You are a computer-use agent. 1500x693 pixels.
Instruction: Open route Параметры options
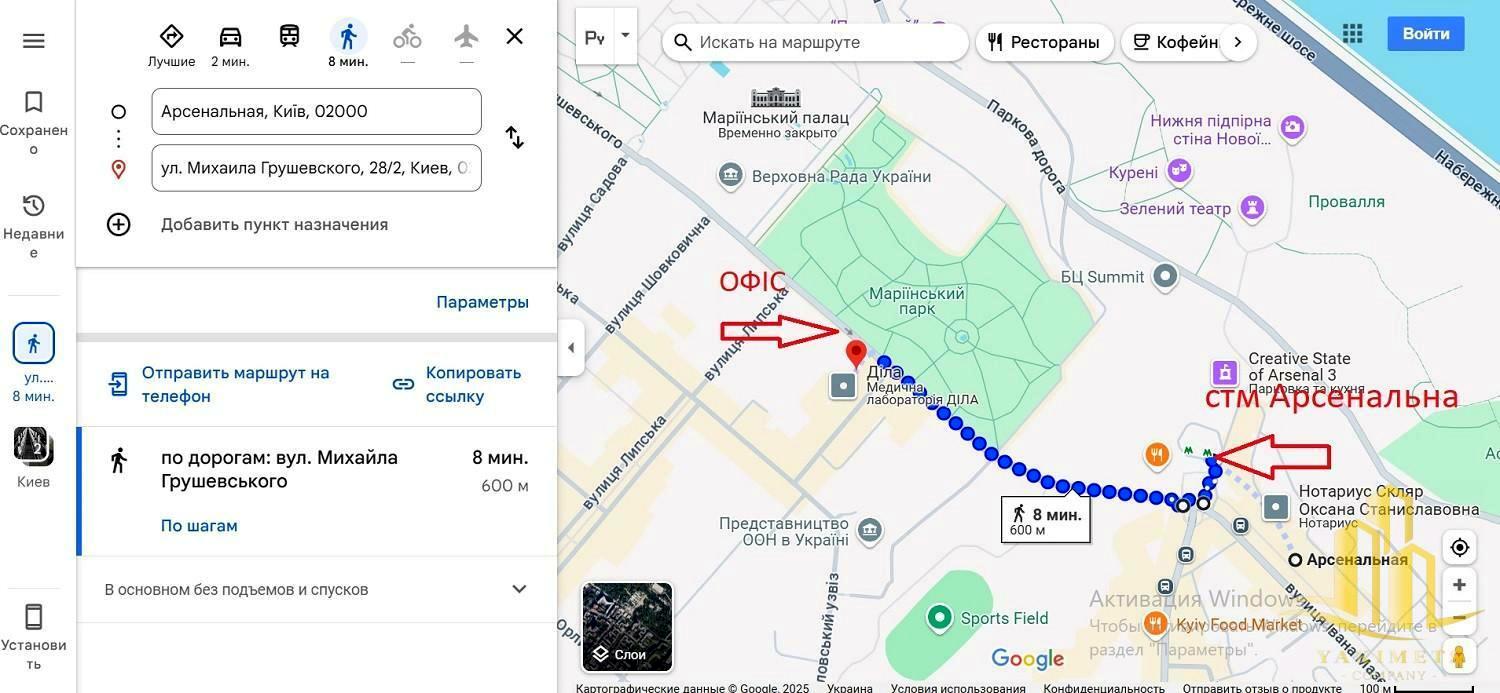click(482, 302)
